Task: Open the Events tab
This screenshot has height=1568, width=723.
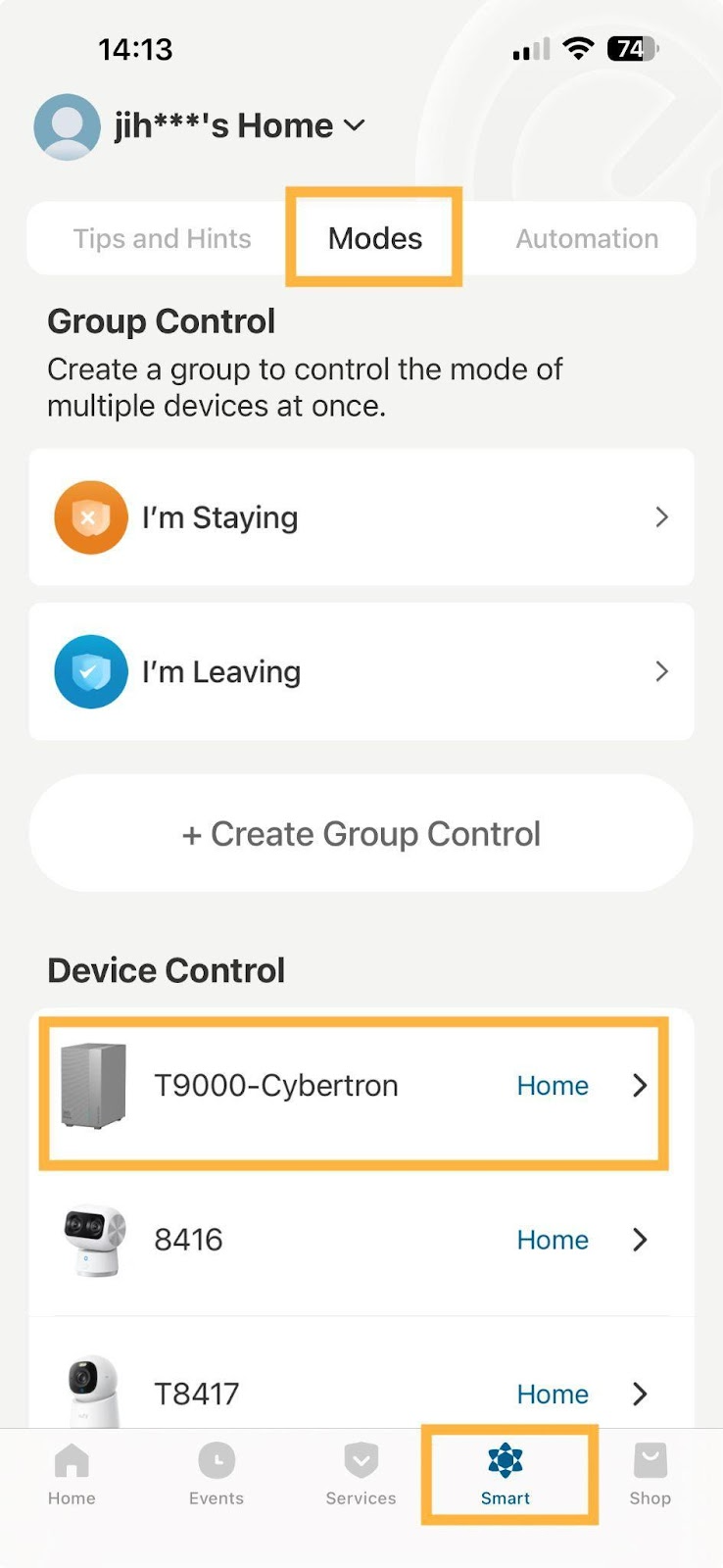Action: coord(217,1474)
